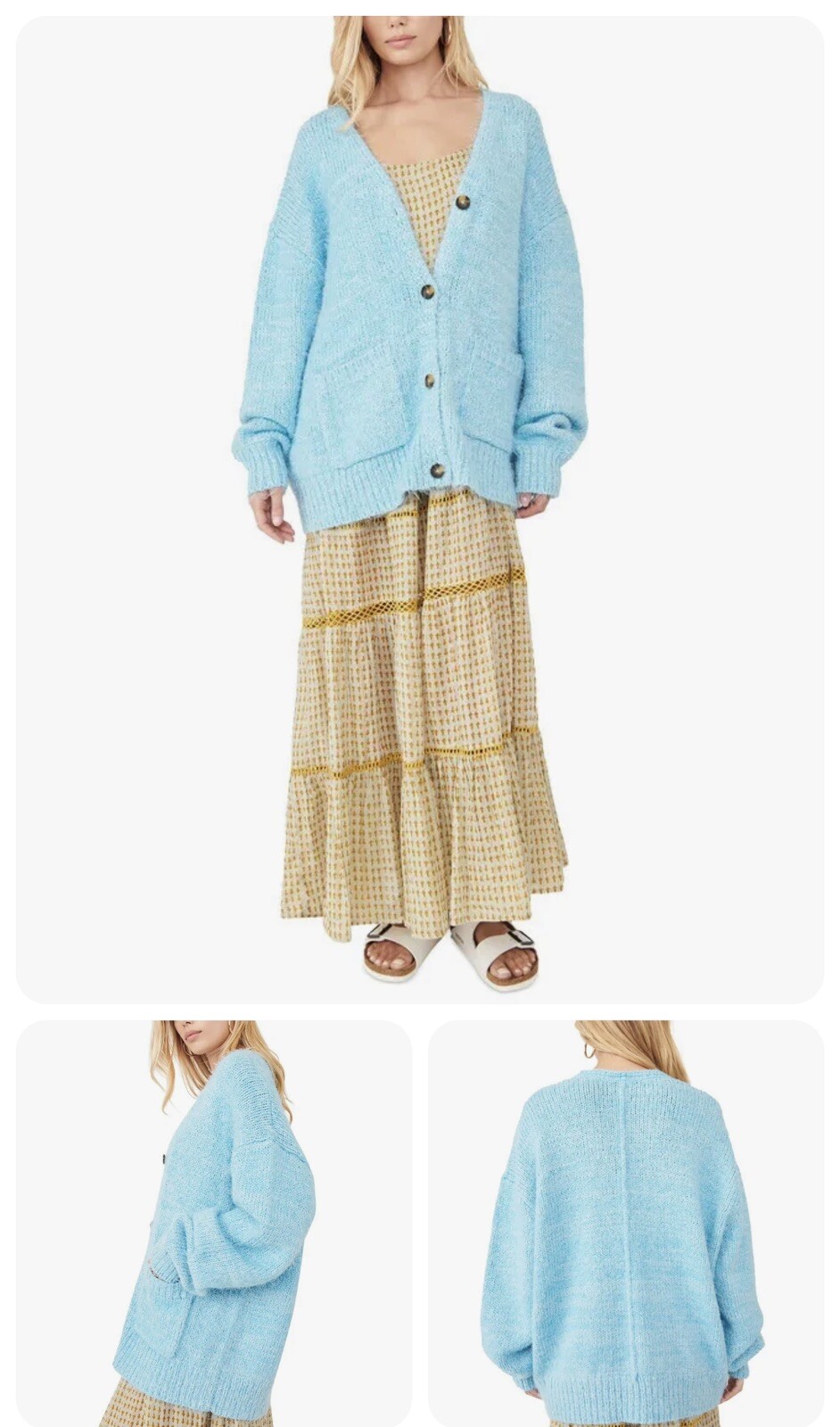The image size is (840, 1427).
Task: Open the back-view cardigan photo
Action: (626, 1222)
